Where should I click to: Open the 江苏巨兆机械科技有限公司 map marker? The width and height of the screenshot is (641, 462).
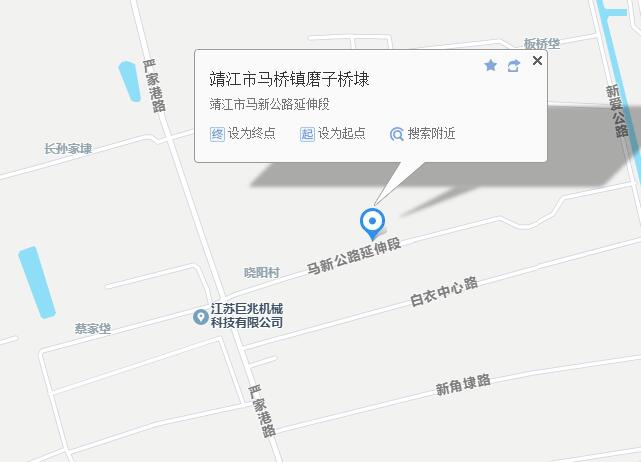(201, 317)
